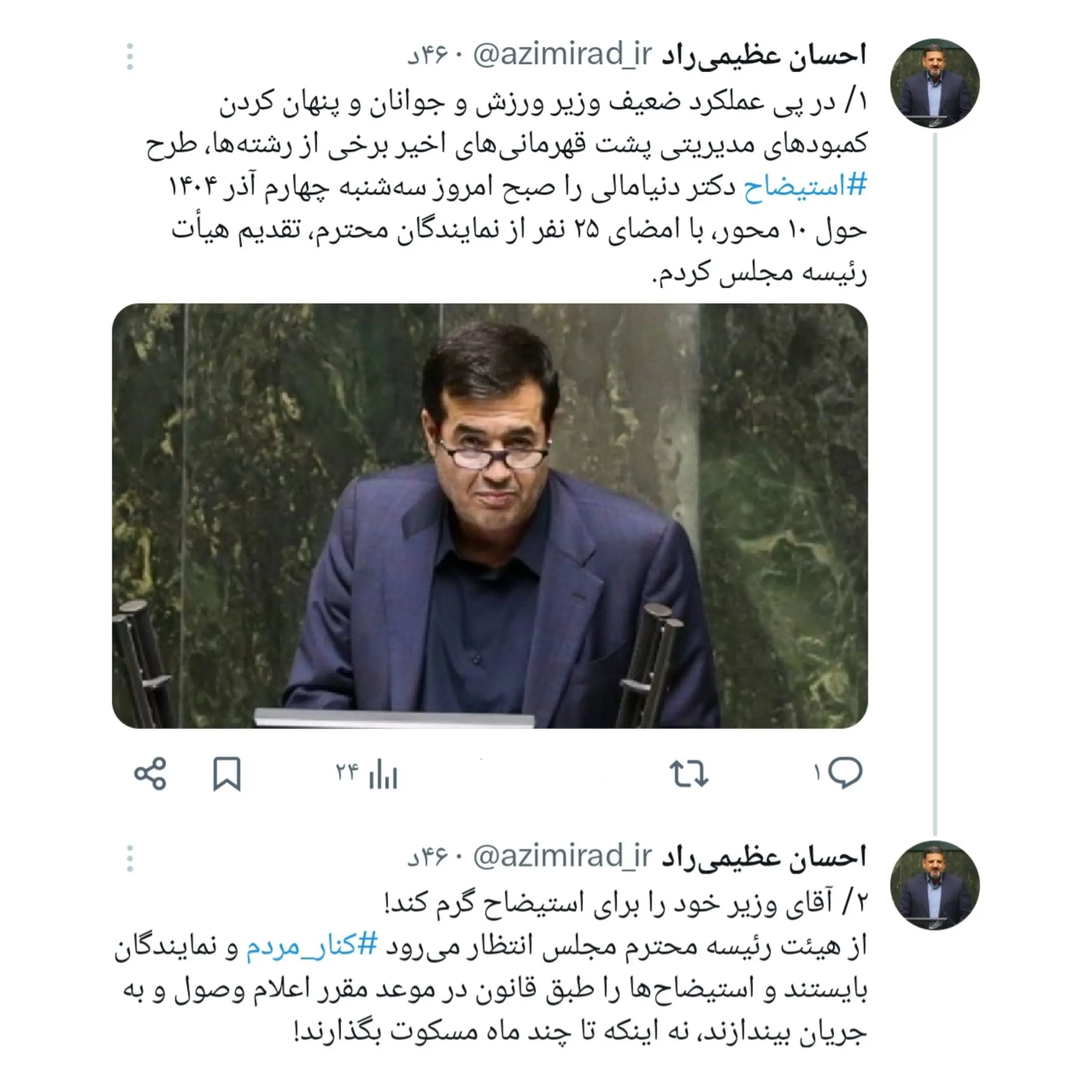The width and height of the screenshot is (1092, 1092).
Task: Open the author's avatar on second tweet
Action: coord(935,885)
